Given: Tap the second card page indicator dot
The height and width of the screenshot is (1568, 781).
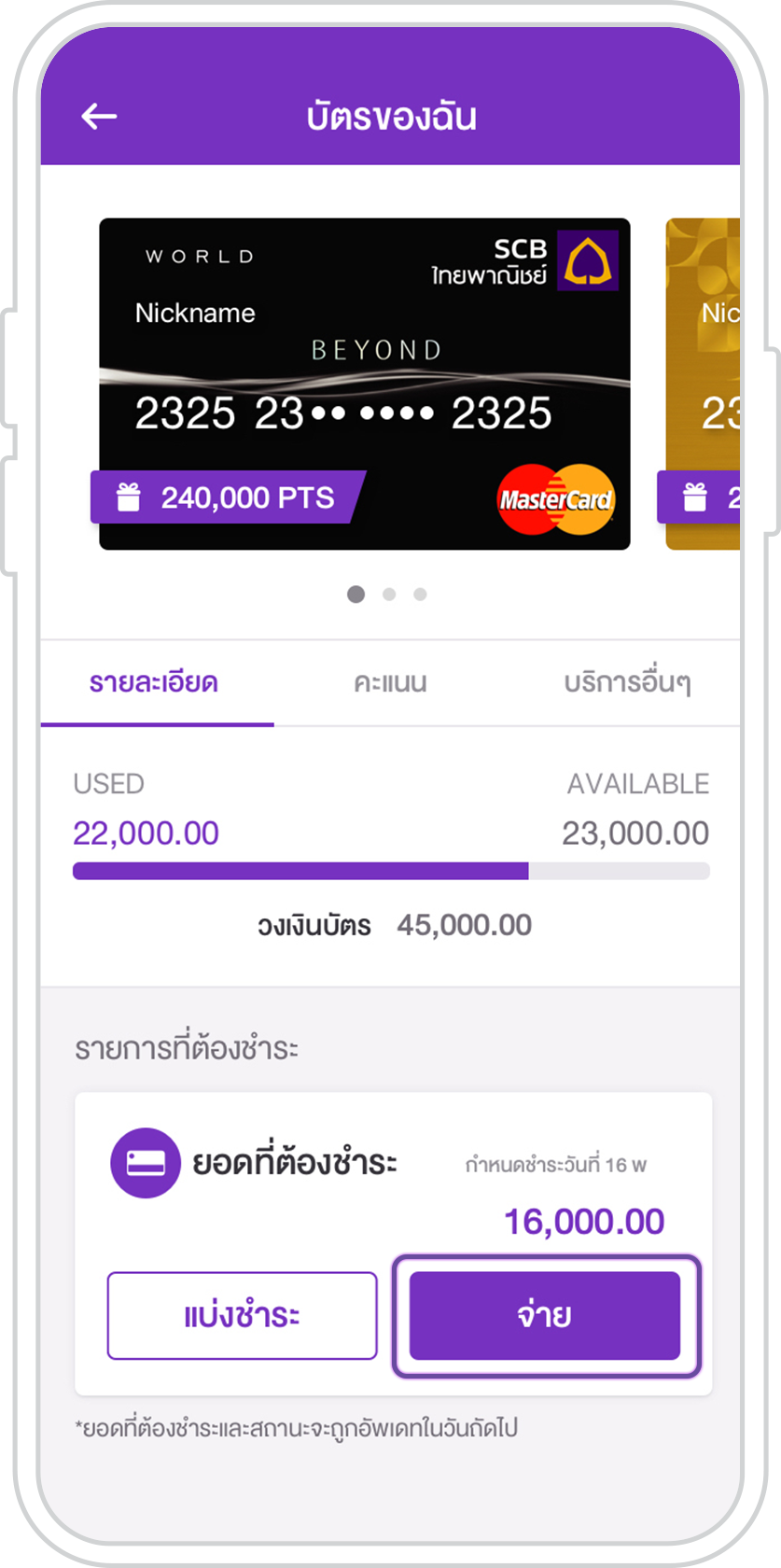Looking at the screenshot, I should tap(389, 595).
